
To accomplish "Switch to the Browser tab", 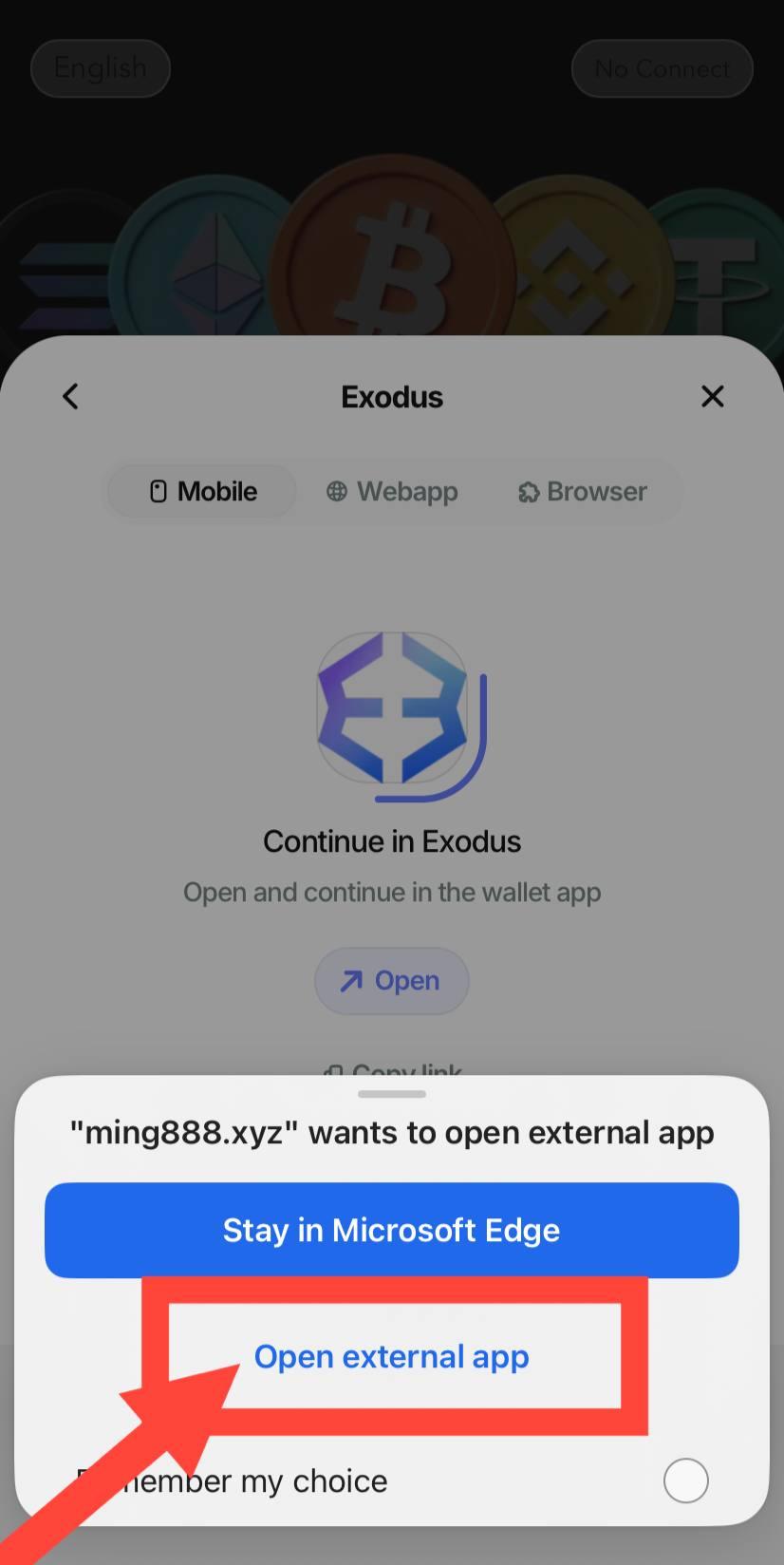I will tap(583, 491).
